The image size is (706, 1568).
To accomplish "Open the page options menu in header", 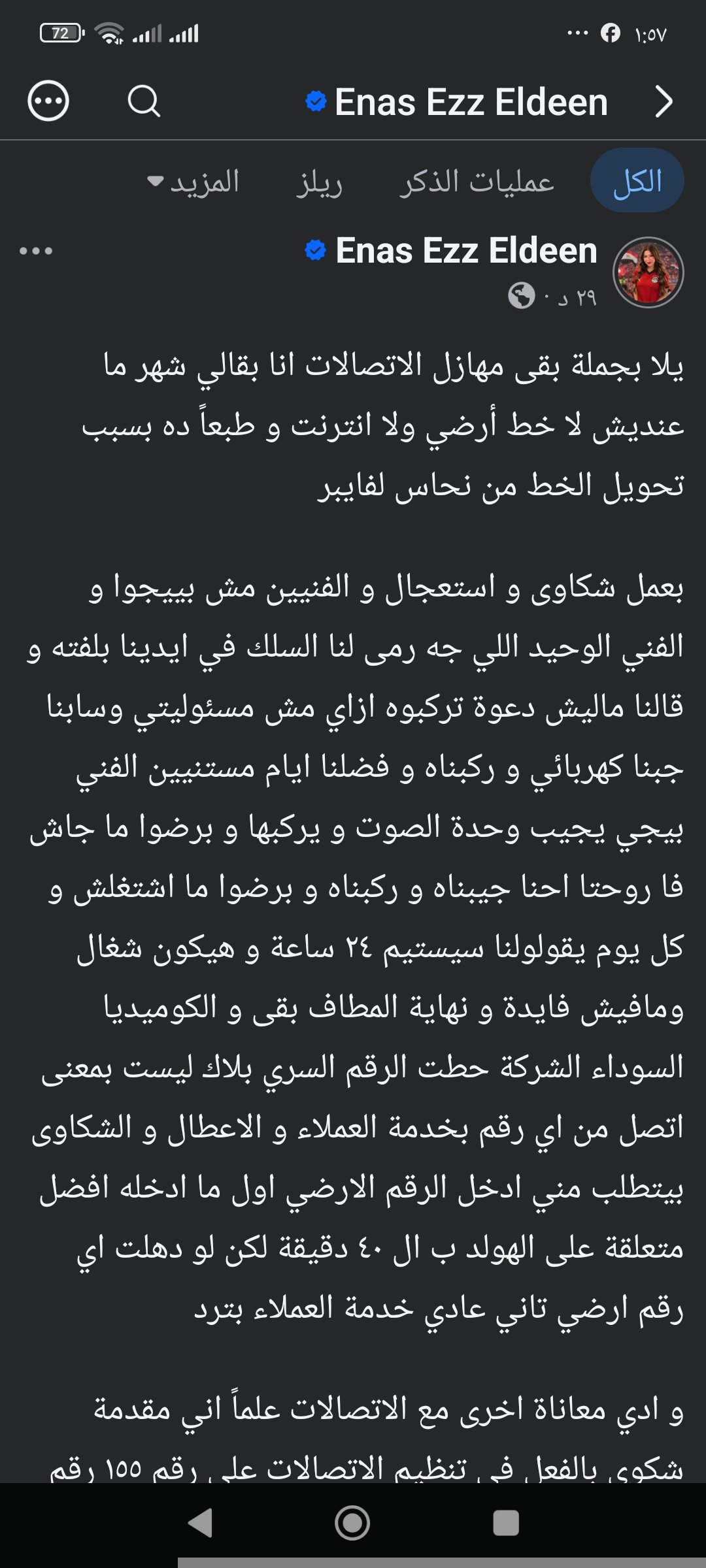I will coord(48,101).
